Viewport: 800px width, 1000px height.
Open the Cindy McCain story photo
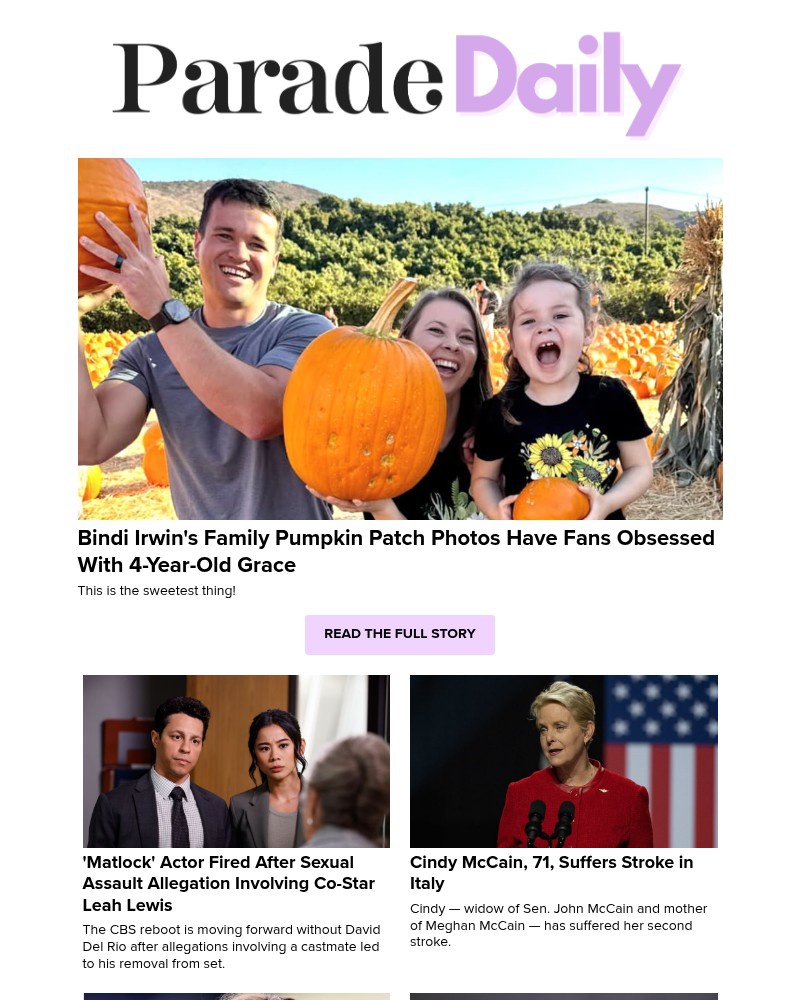click(x=563, y=761)
